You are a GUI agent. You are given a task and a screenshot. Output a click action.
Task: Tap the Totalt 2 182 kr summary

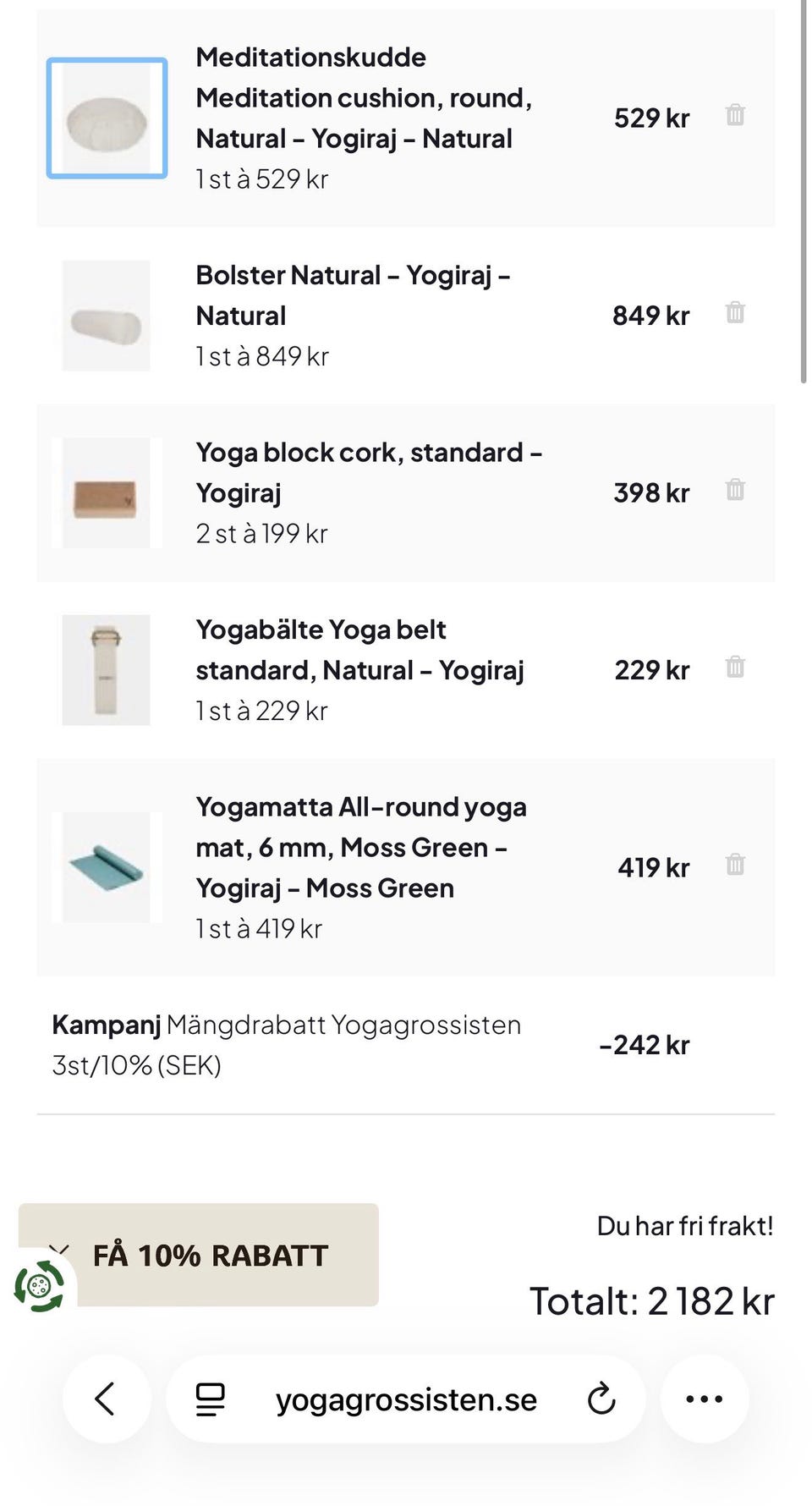(651, 1301)
